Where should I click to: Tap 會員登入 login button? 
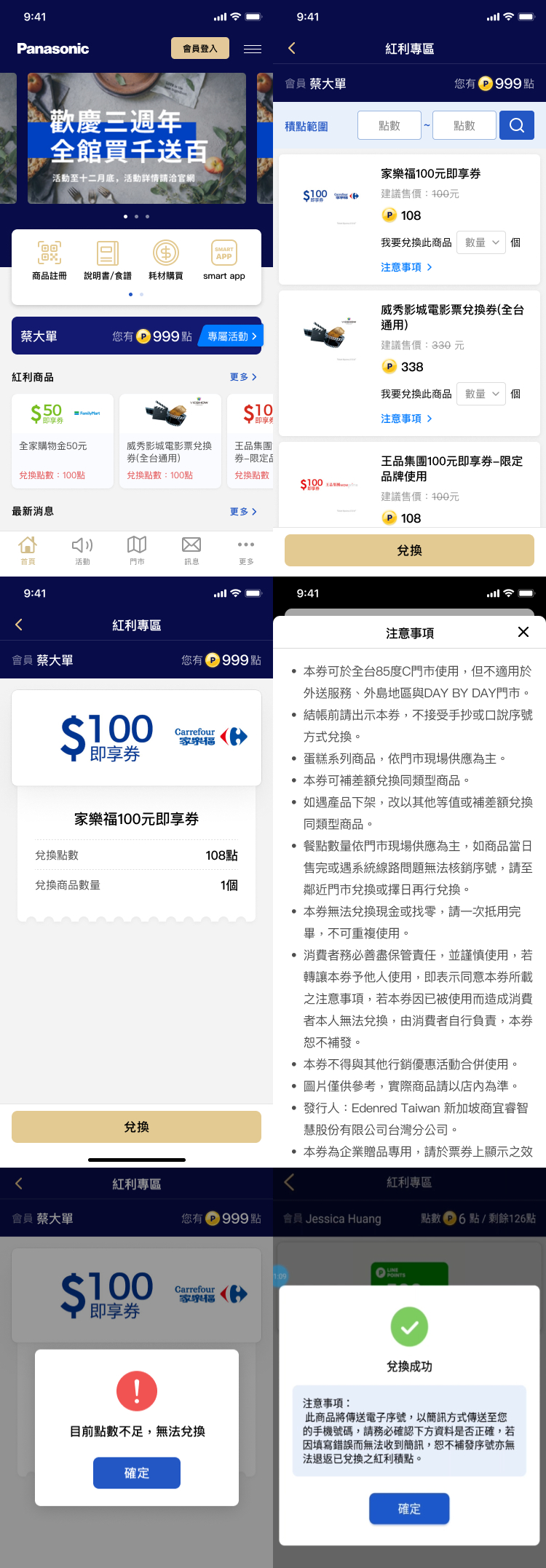(x=199, y=48)
